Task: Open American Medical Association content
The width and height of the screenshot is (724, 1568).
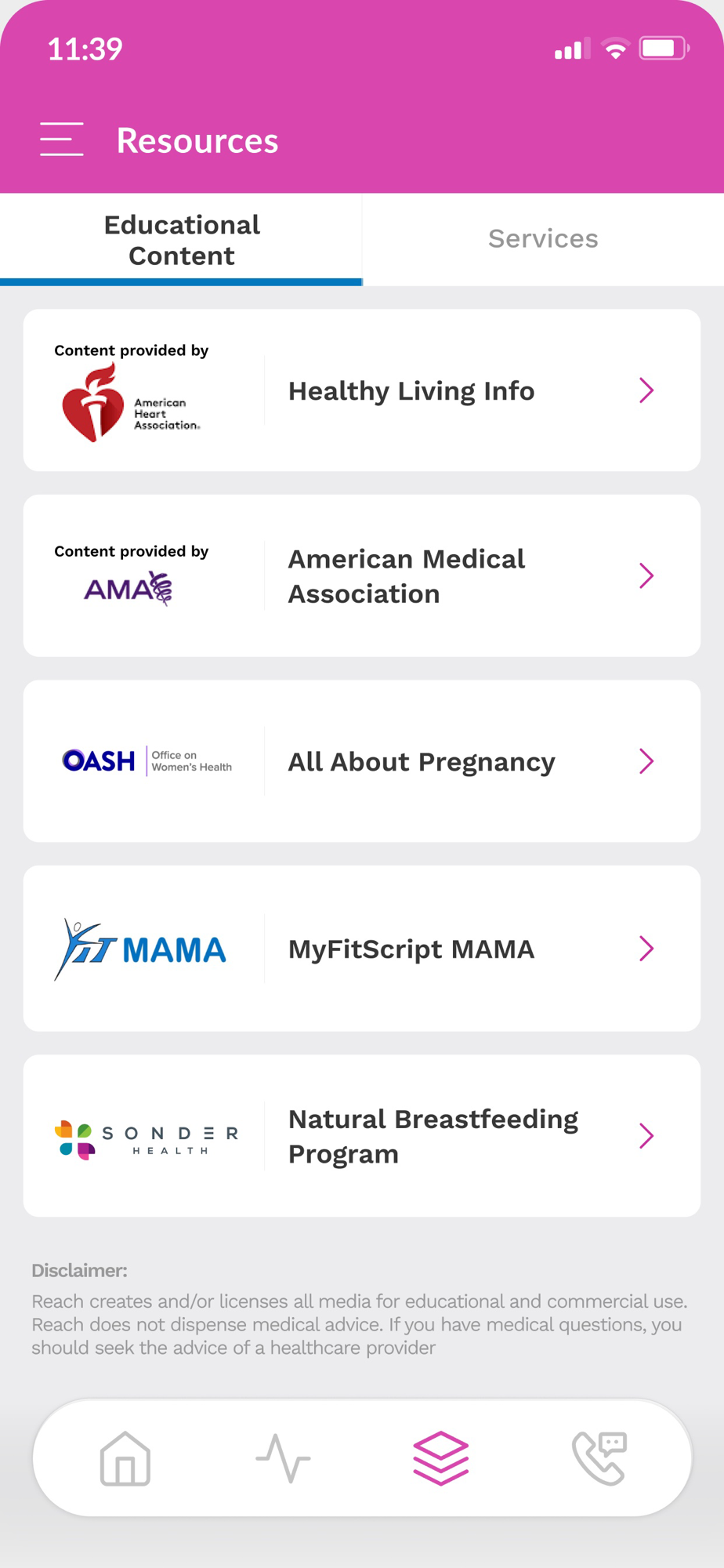Action: (x=362, y=575)
